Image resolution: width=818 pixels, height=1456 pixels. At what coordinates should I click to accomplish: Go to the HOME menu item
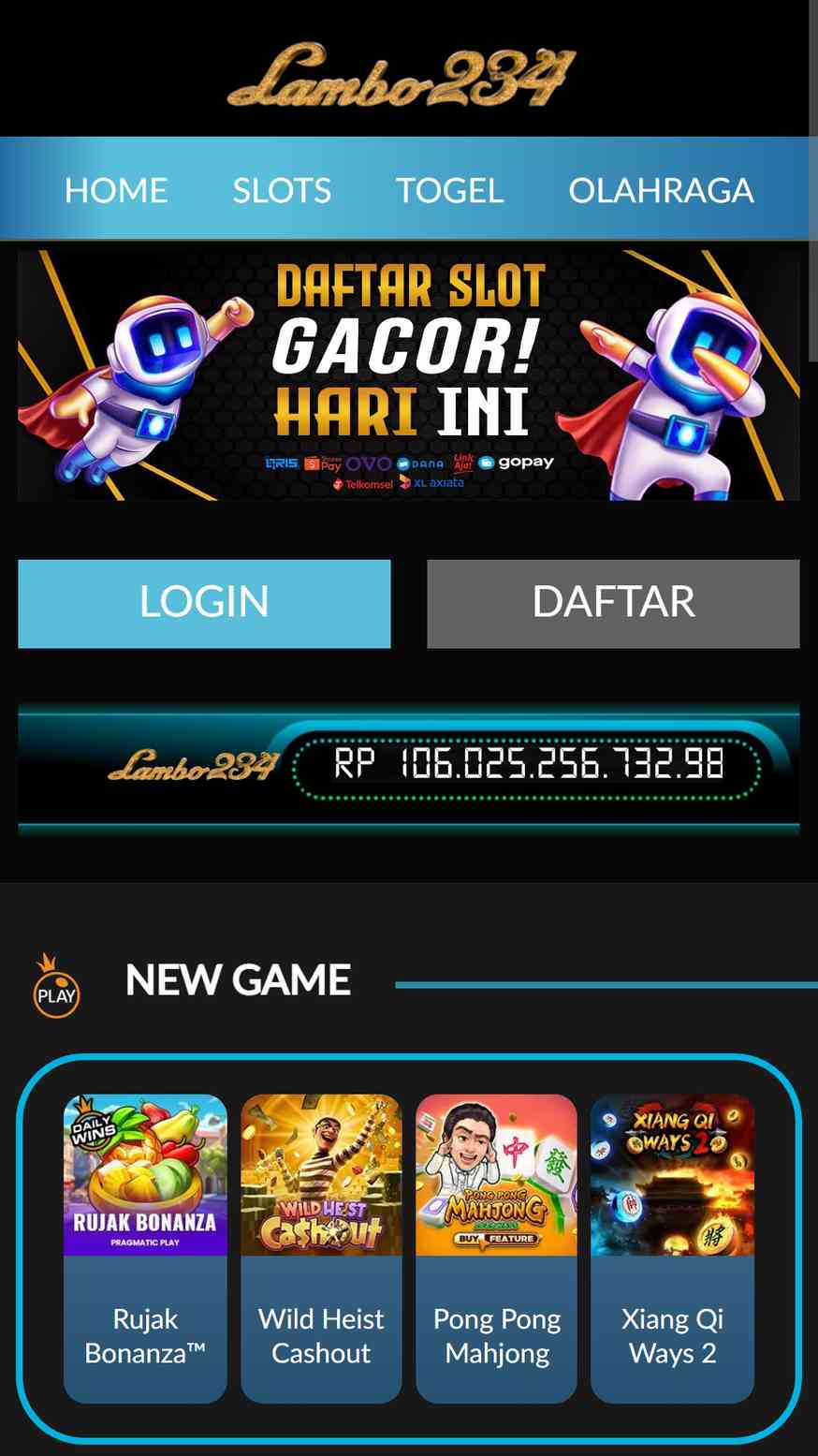coord(116,190)
